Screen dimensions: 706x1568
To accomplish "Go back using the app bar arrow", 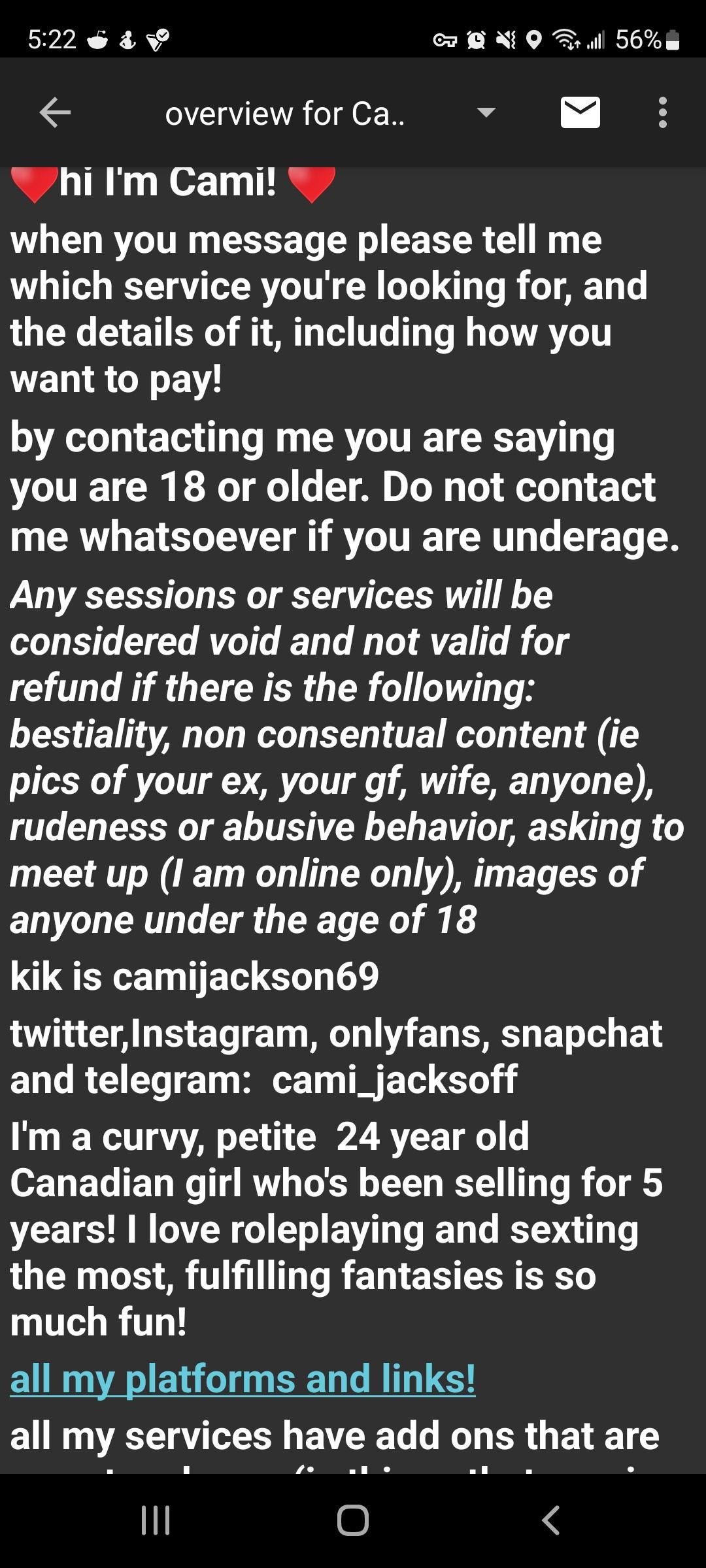I will (55, 112).
